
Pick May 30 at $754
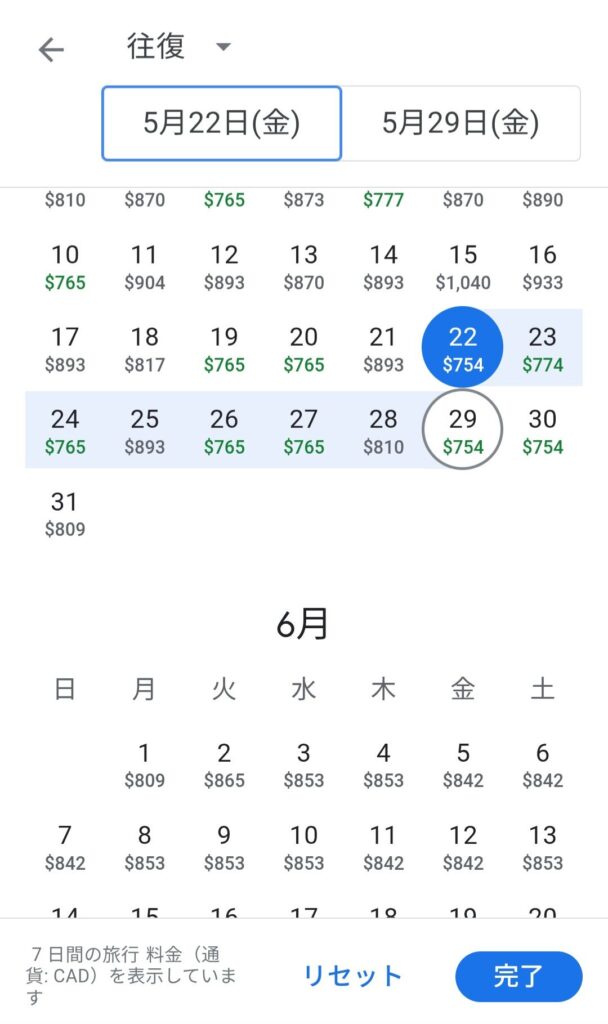coord(542,430)
